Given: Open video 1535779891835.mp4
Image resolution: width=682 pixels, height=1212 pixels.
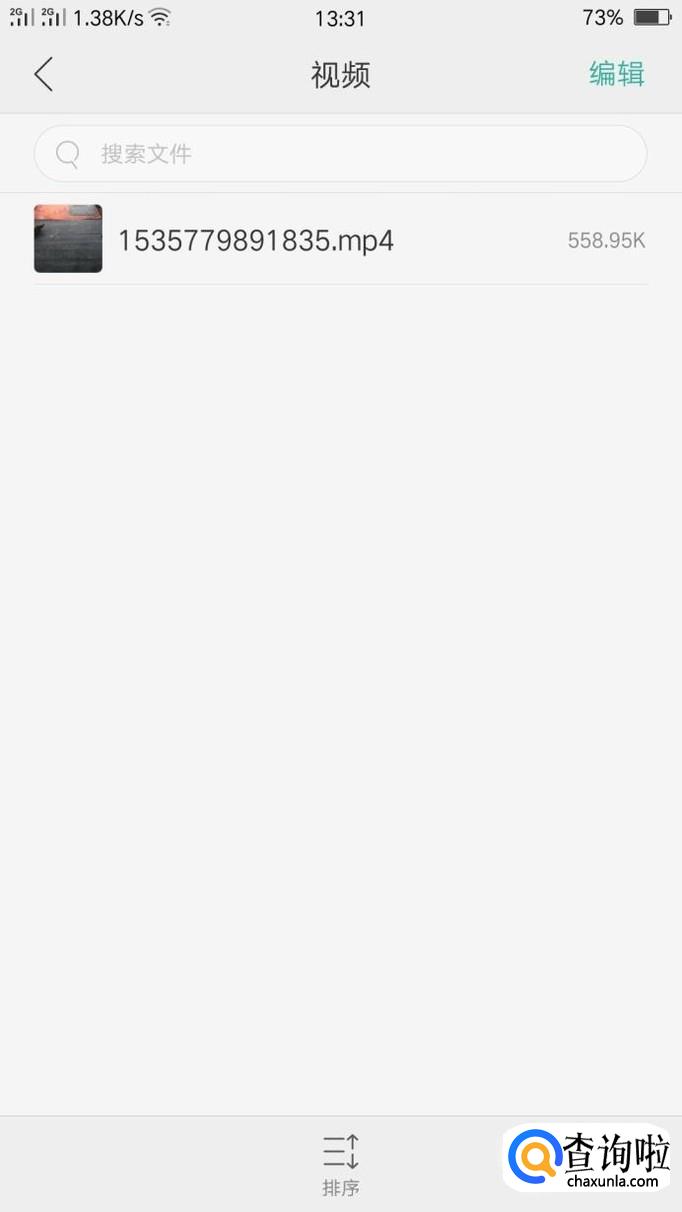Looking at the screenshot, I should coord(341,239).
